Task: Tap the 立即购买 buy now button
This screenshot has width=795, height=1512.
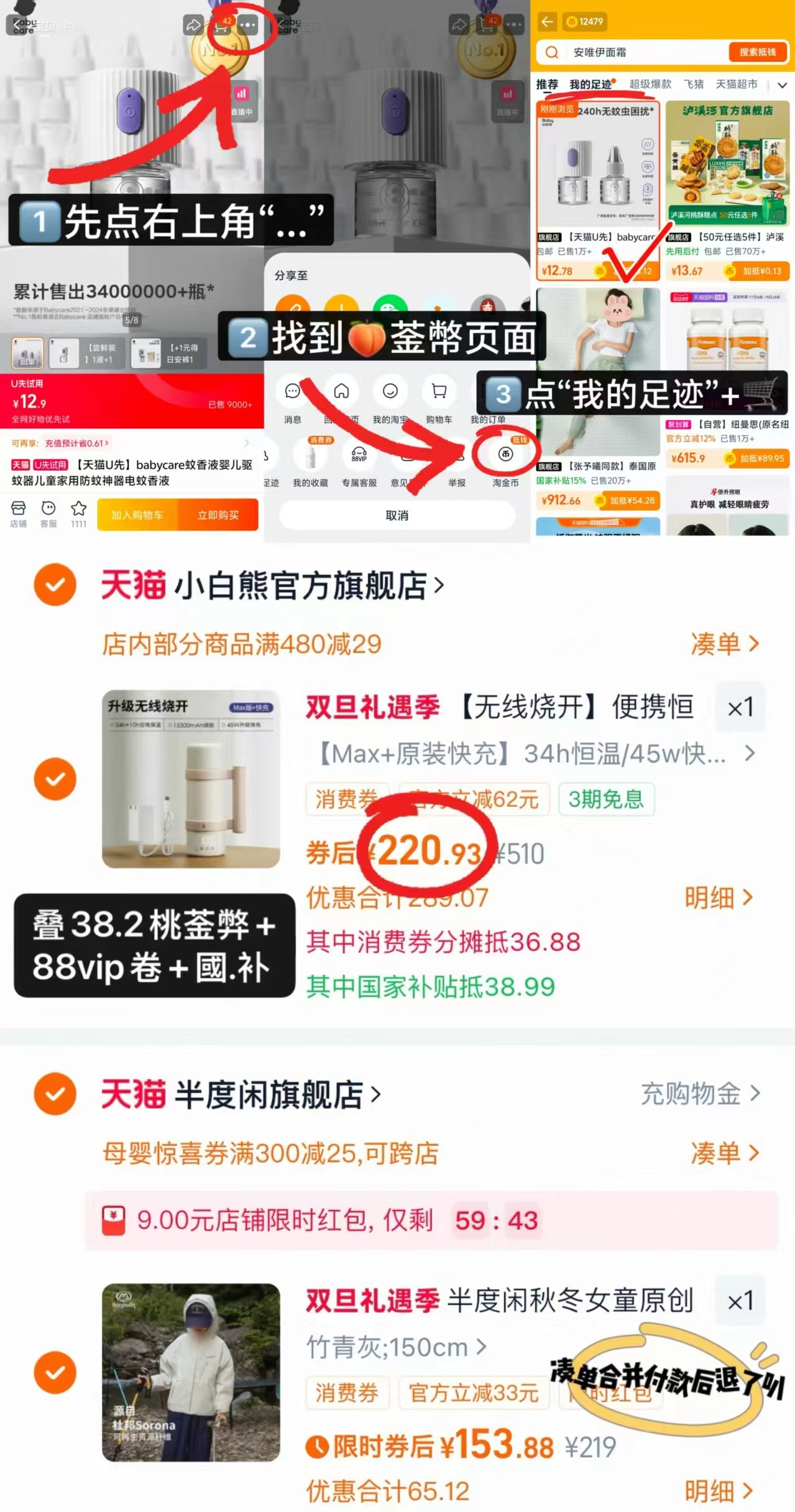Action: pos(219,515)
